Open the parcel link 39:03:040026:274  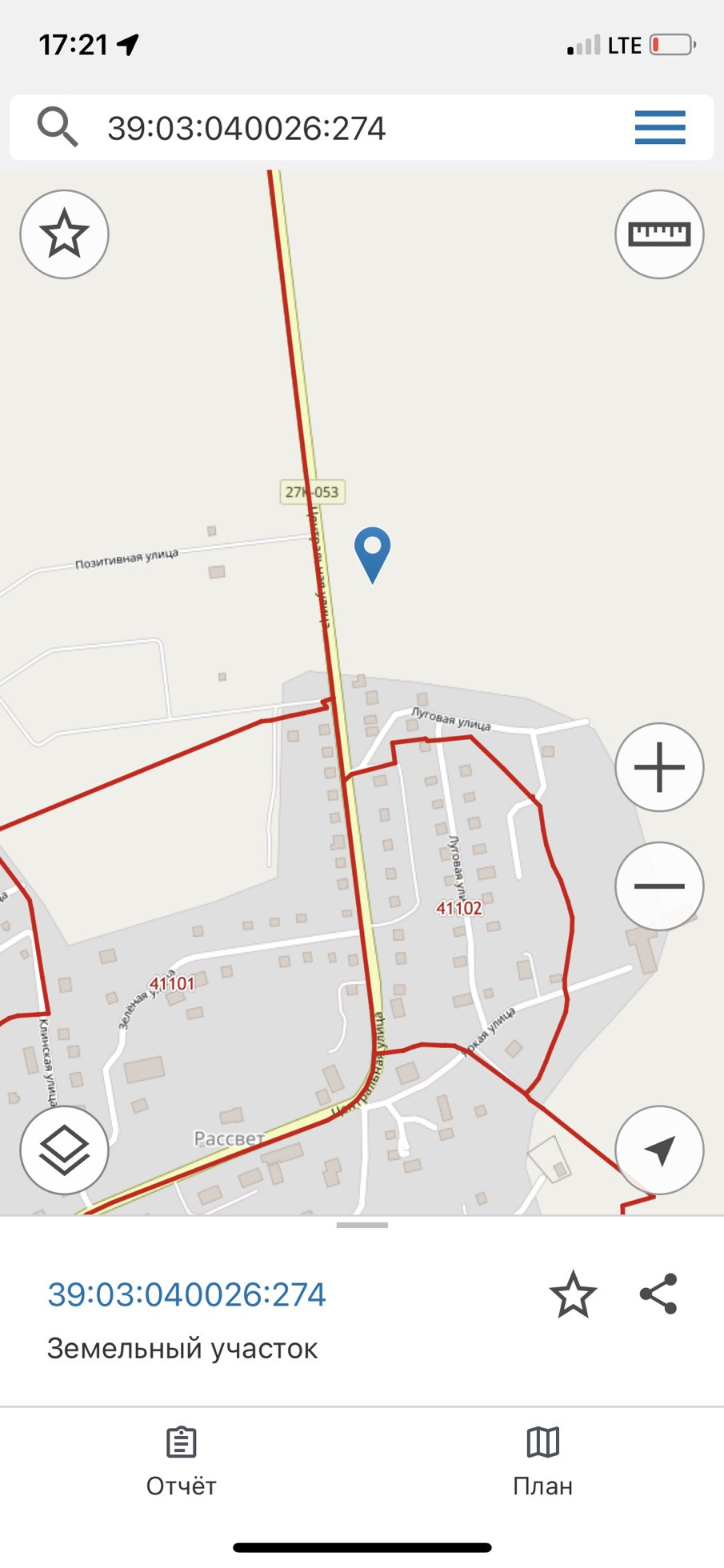[186, 1294]
